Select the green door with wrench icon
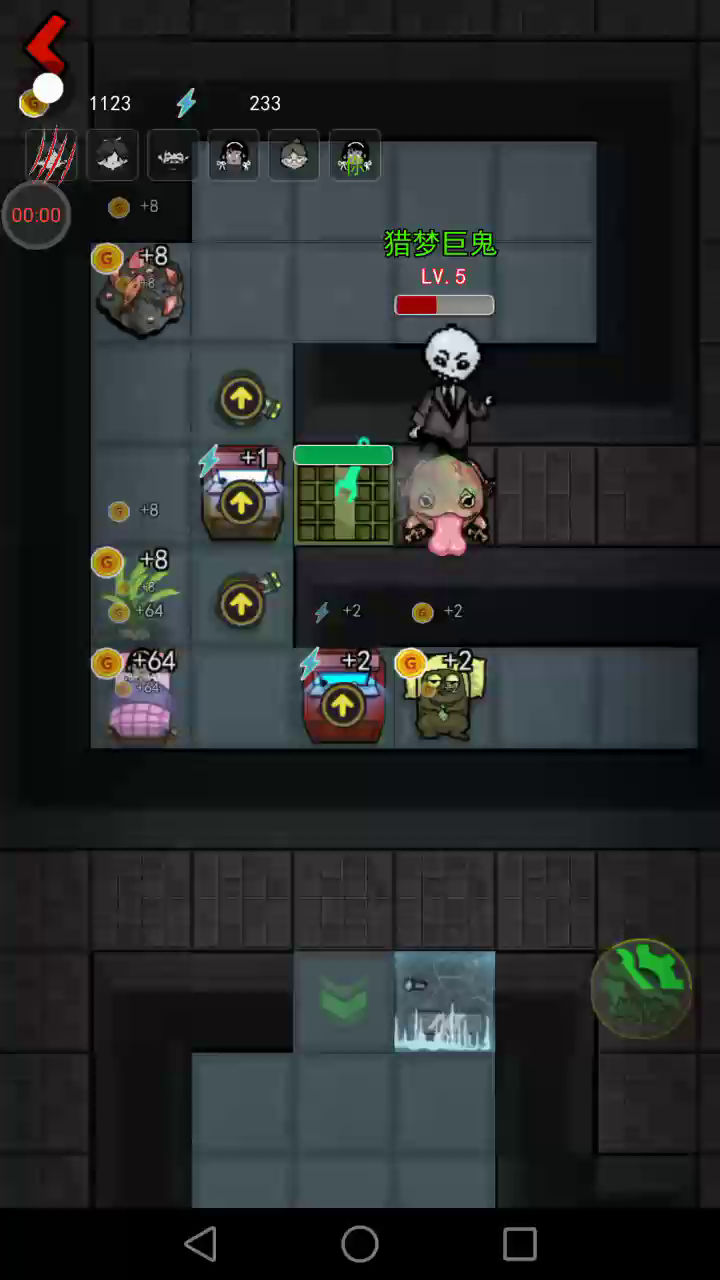 [x=343, y=497]
